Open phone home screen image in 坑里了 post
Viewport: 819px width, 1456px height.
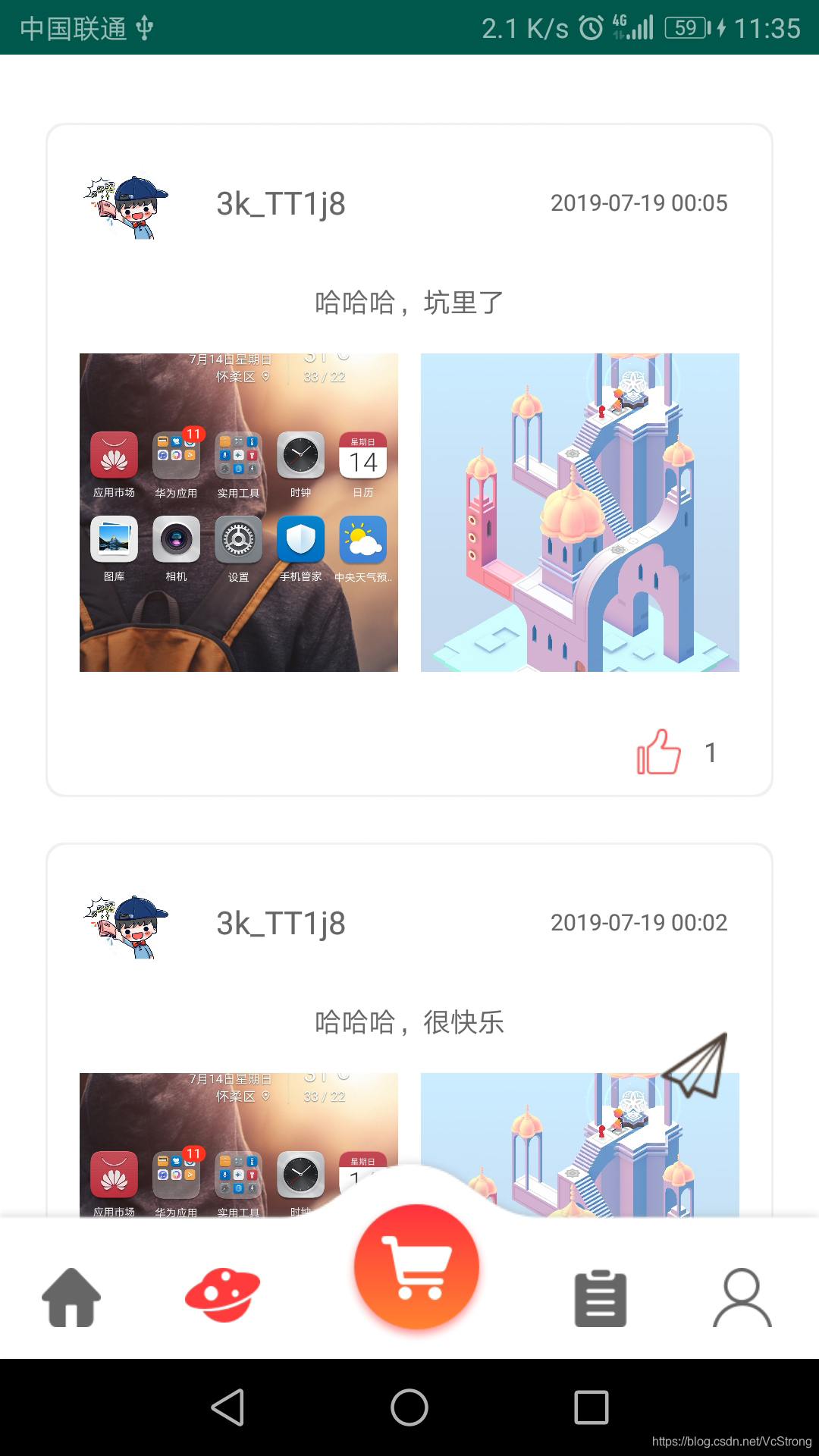(238, 513)
